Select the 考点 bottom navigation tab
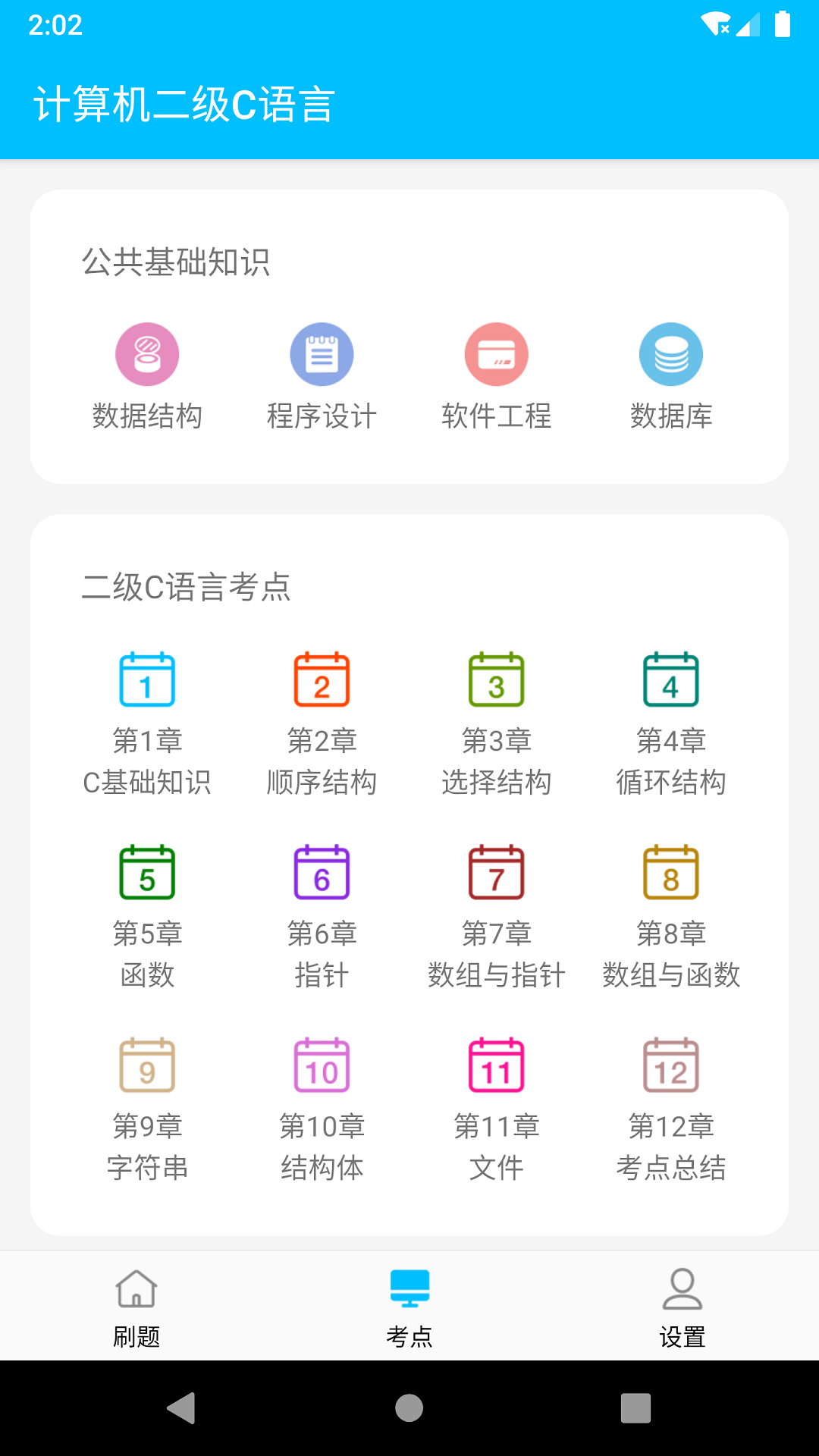Screen dimensions: 819x1456 click(x=409, y=1306)
